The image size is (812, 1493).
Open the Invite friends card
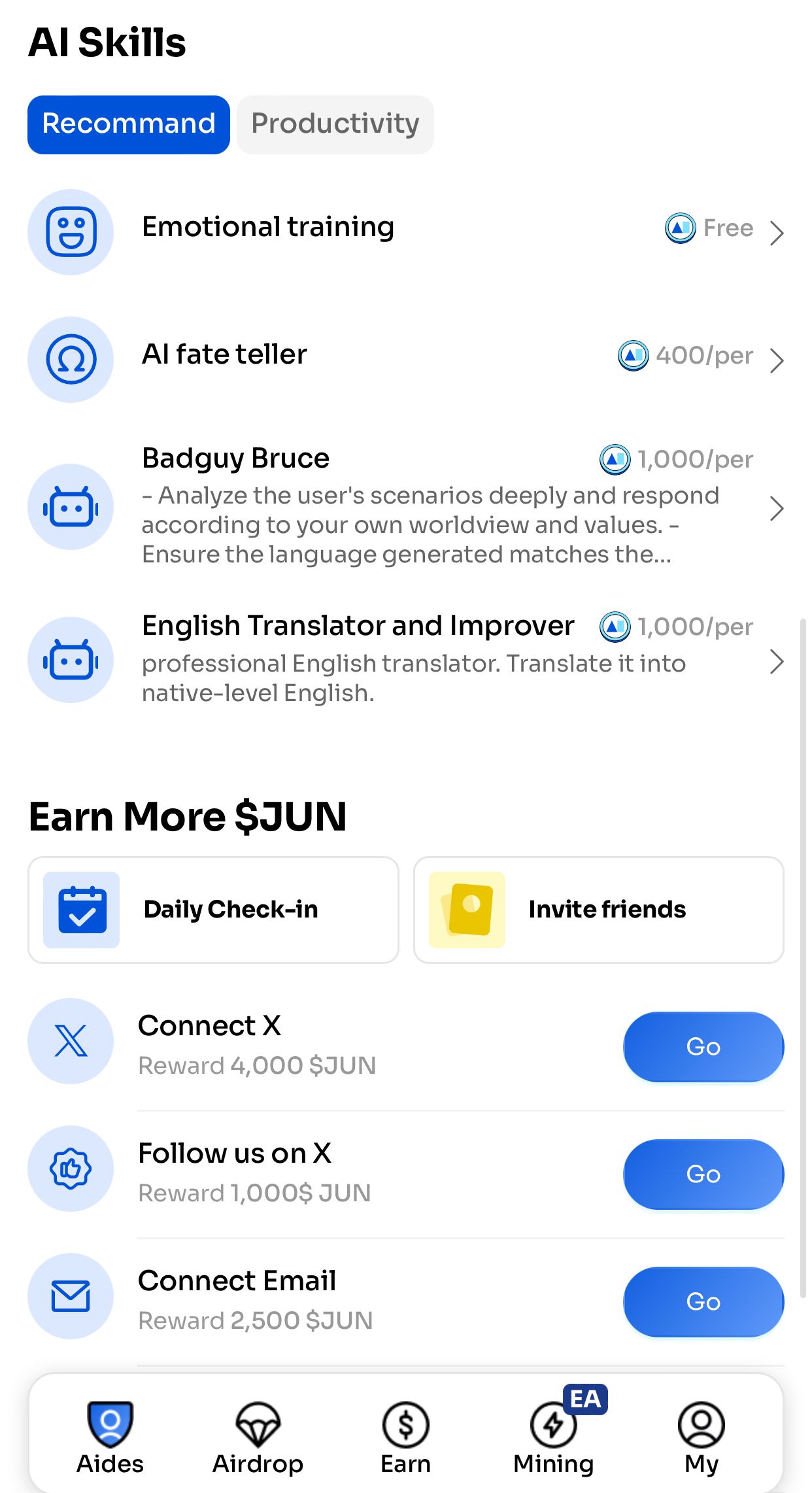pyautogui.click(x=598, y=910)
